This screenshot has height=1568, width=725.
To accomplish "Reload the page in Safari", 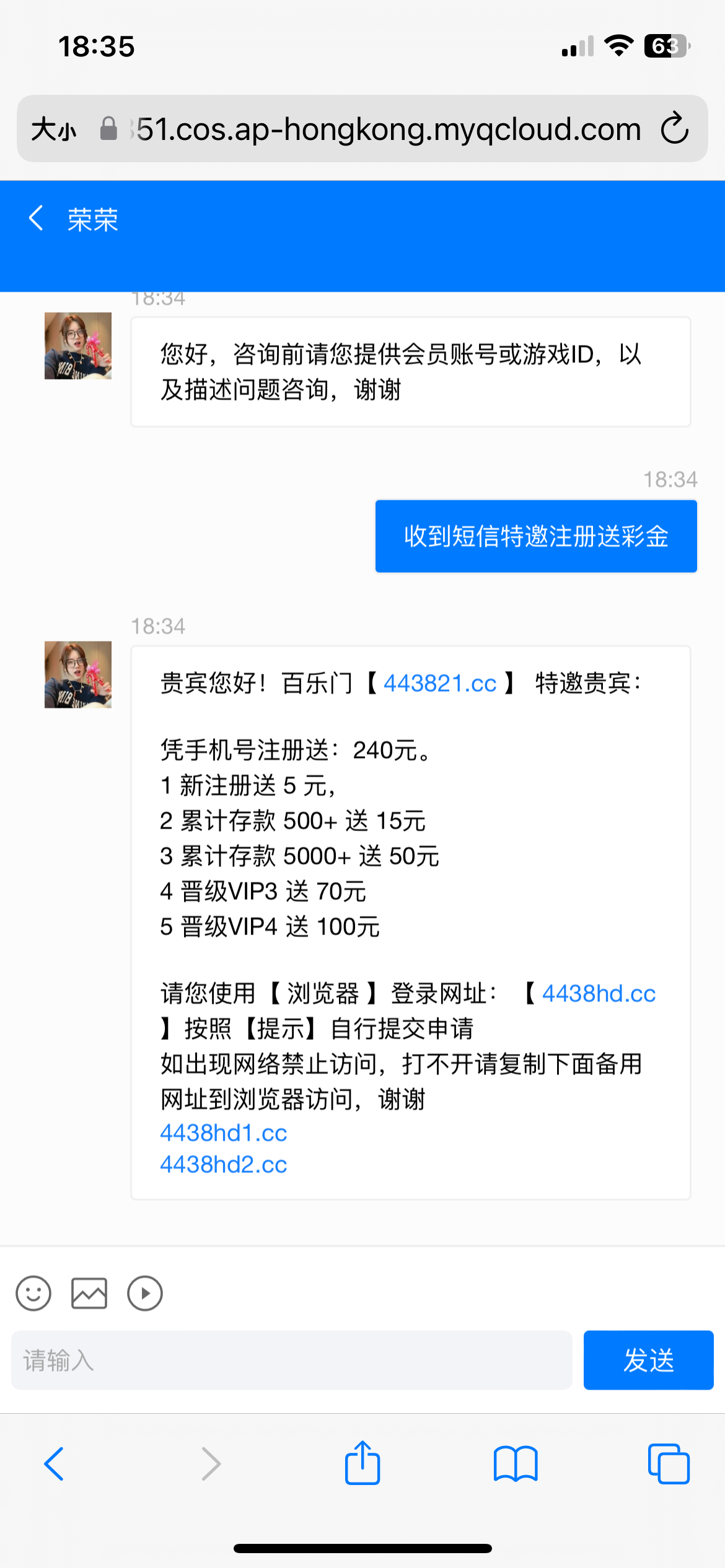I will (x=674, y=129).
